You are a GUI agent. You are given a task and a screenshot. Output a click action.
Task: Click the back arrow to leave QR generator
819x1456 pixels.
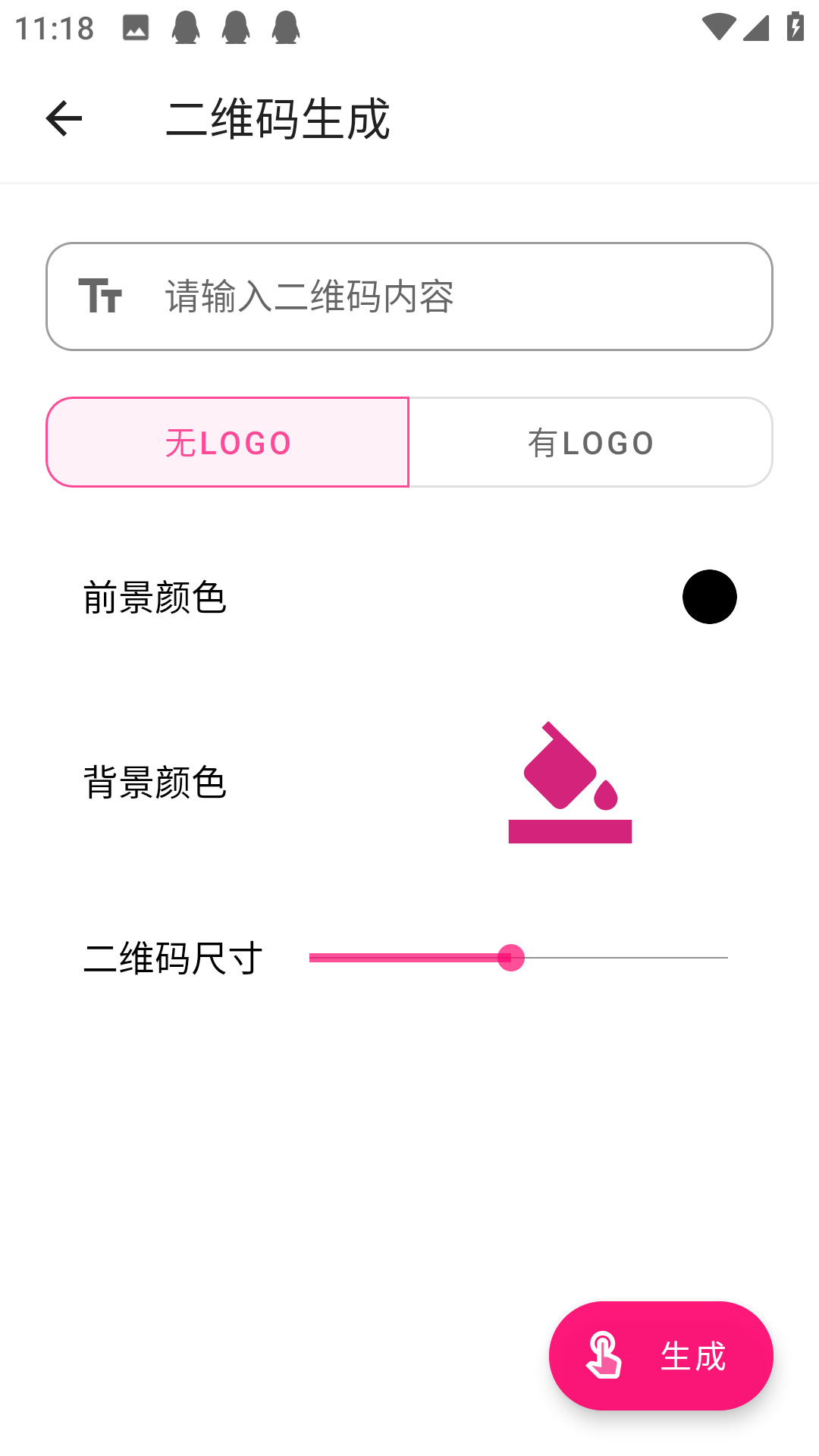(64, 119)
